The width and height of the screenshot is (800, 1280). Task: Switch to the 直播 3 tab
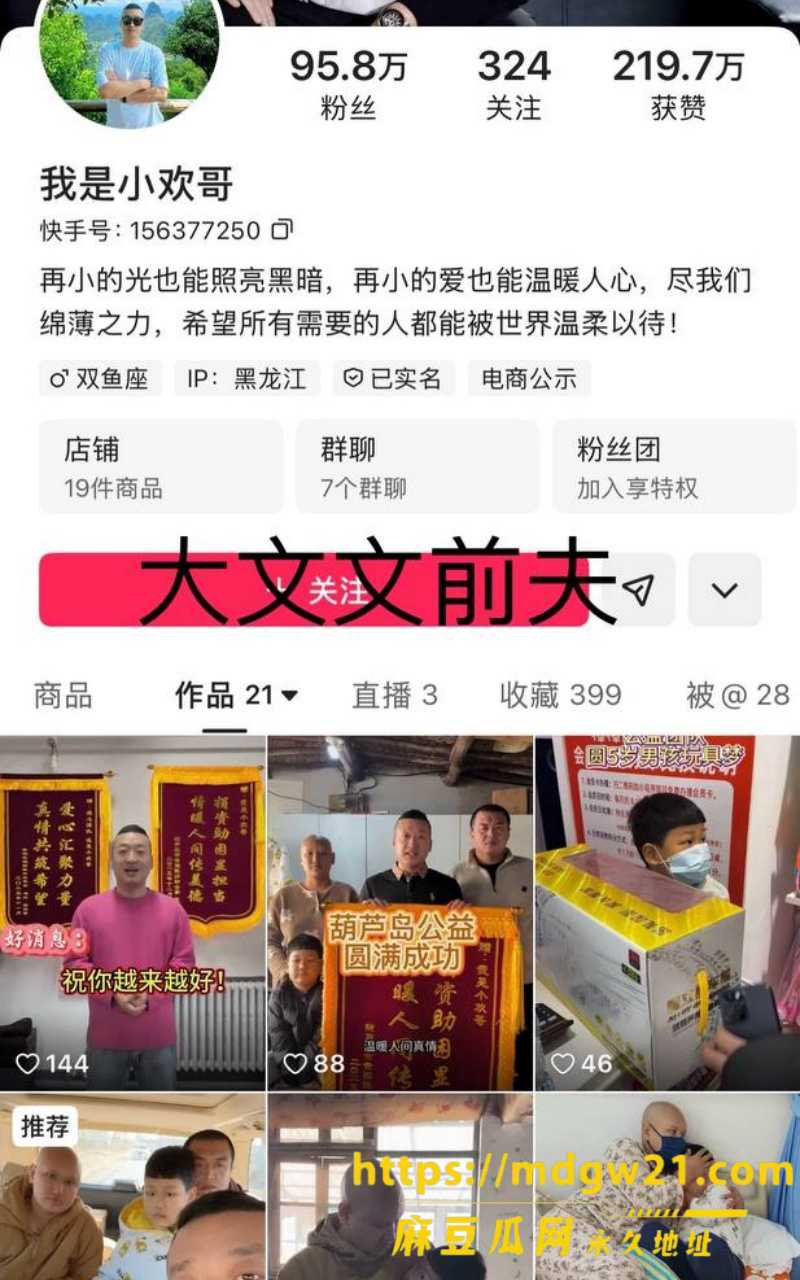(395, 695)
